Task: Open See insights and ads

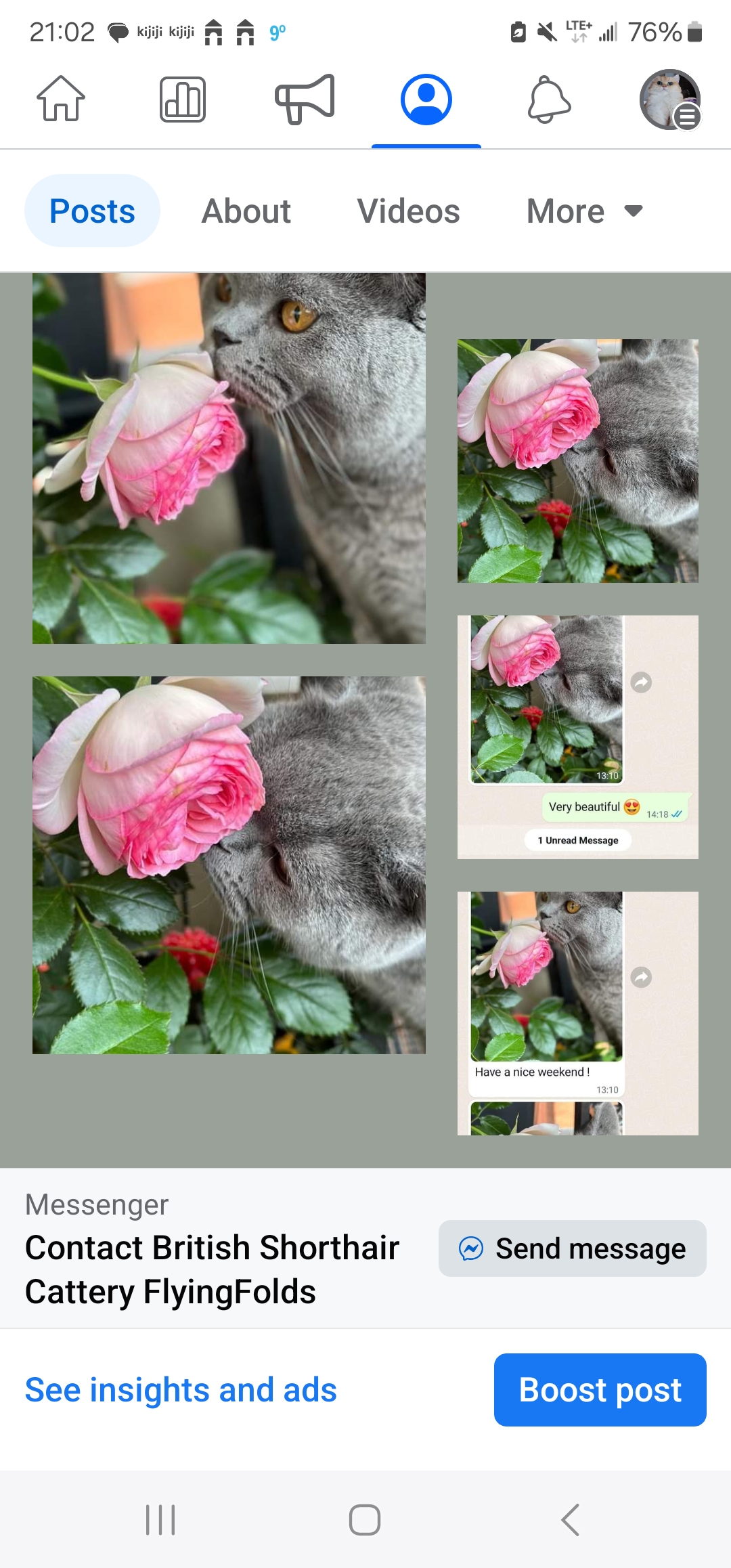Action: click(181, 1390)
